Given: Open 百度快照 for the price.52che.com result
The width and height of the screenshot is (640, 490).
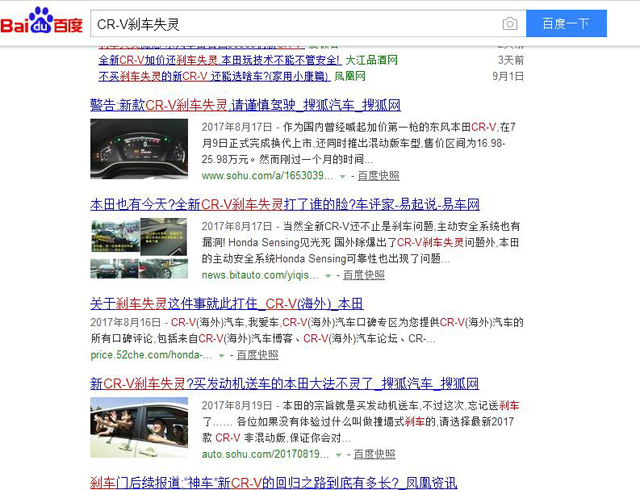Looking at the screenshot, I should (x=257, y=354).
